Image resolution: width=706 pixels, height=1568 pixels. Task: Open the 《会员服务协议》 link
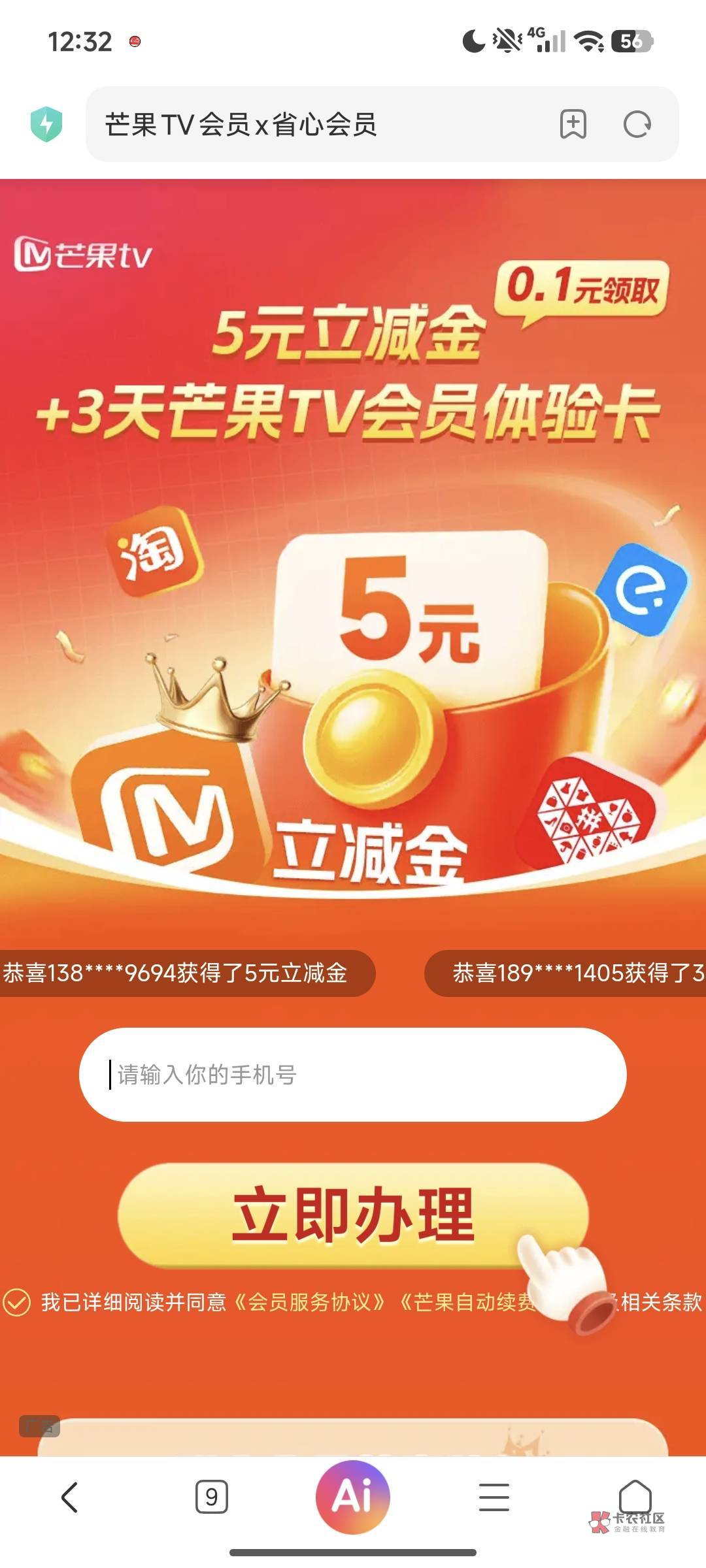point(310,1302)
